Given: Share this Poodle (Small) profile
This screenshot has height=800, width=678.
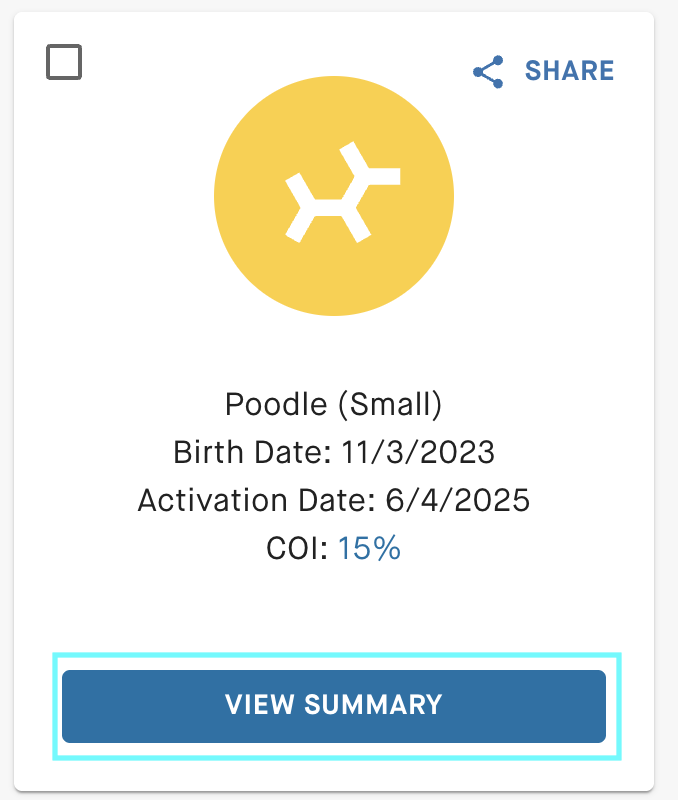Looking at the screenshot, I should click(x=544, y=71).
